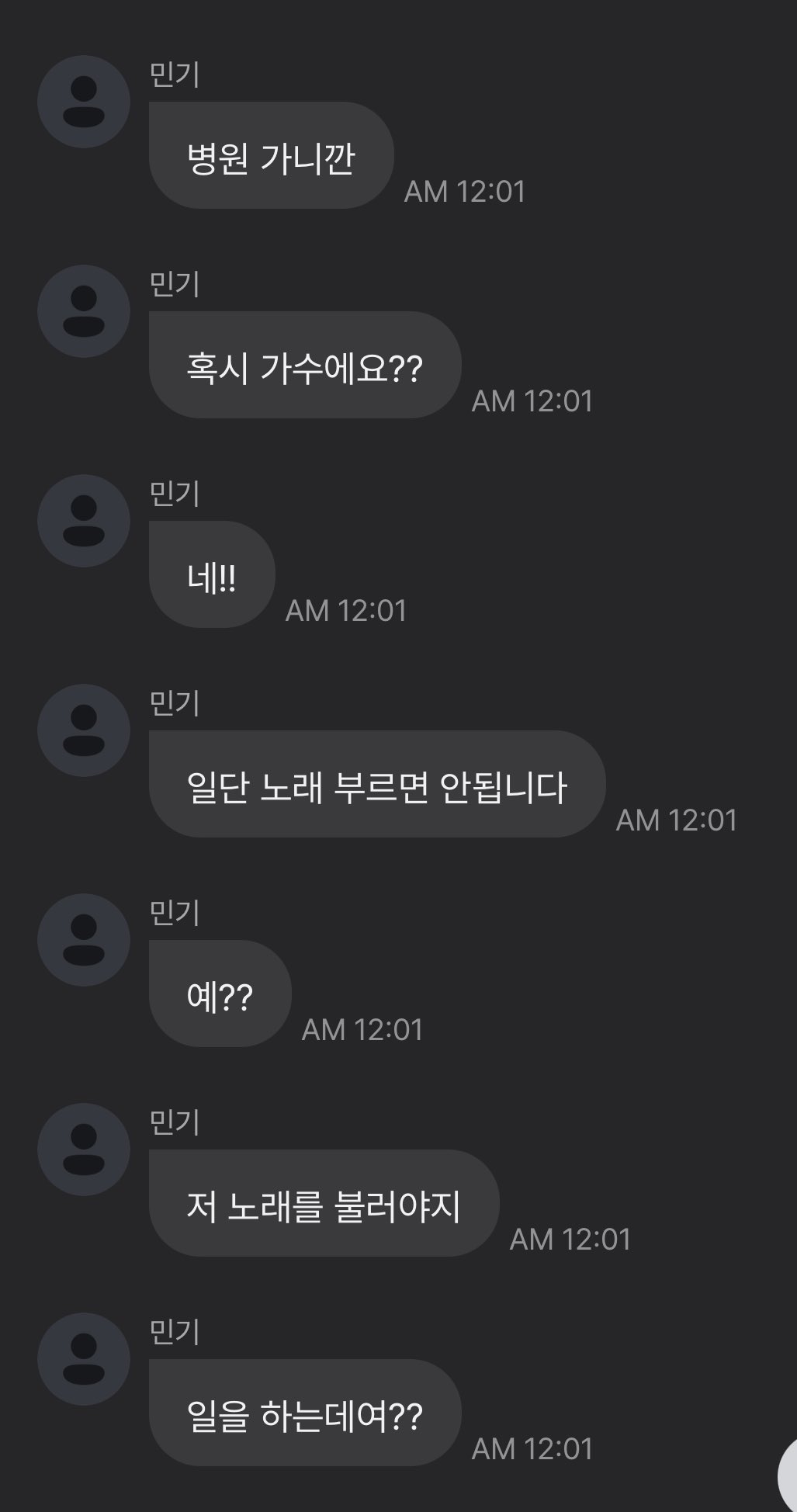Viewport: 797px width, 1512px height.
Task: Tap the avatar beside "저 노래를 불러야지"
Action: click(x=83, y=1150)
